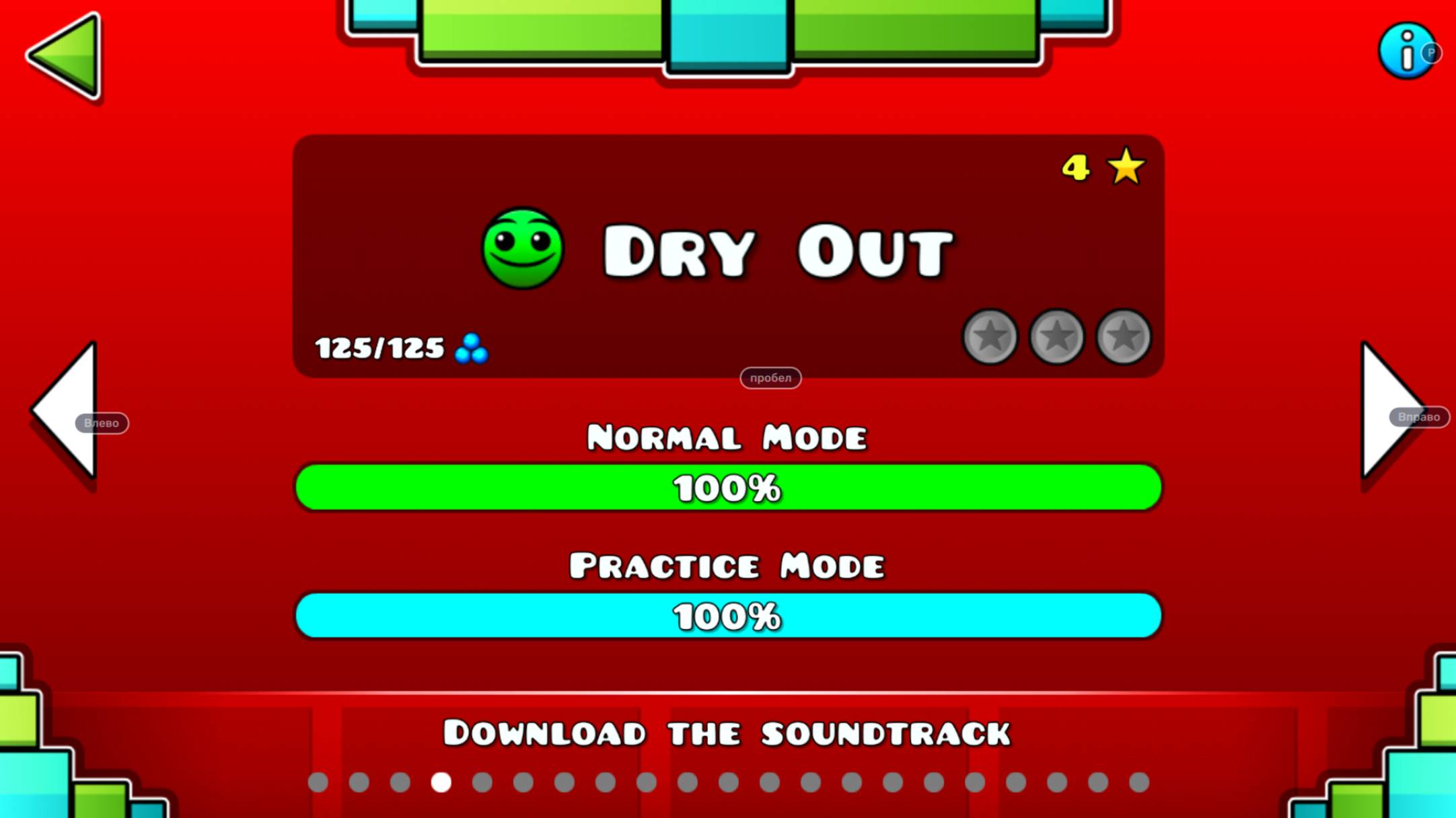This screenshot has height=818, width=1456.
Task: Play the Dry Out level card
Action: 728,256
